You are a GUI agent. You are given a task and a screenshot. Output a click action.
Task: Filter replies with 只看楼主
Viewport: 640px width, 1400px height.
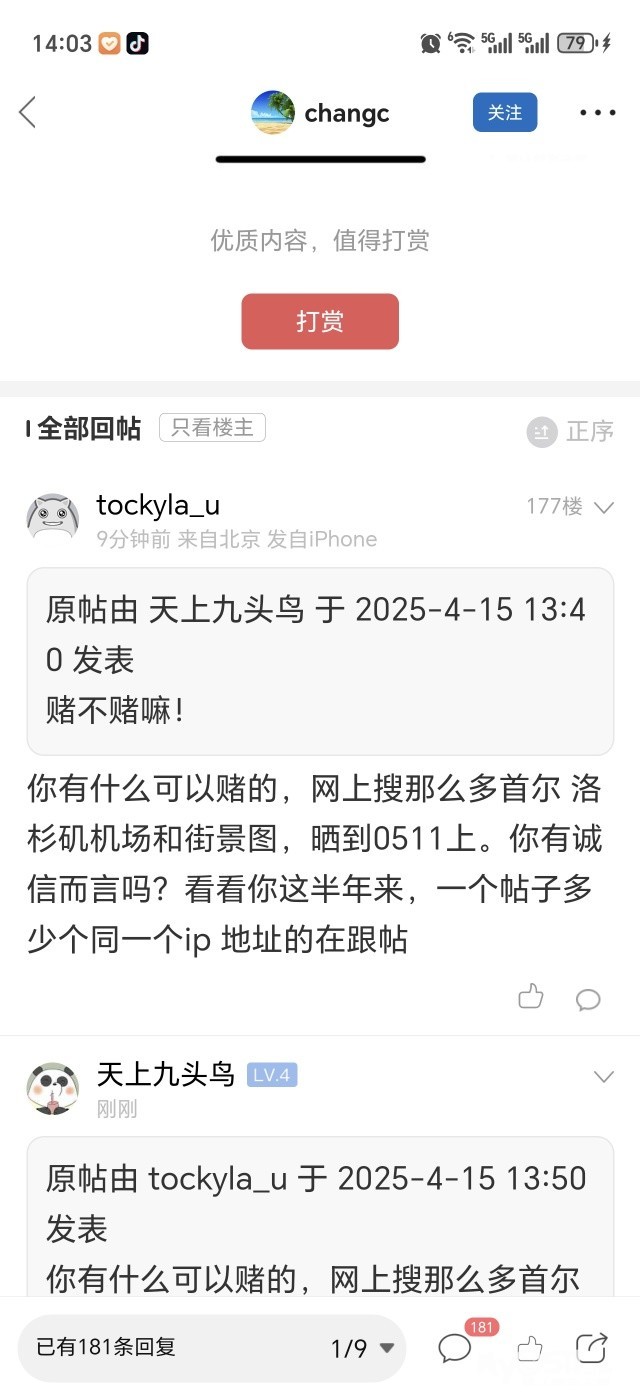coord(212,428)
